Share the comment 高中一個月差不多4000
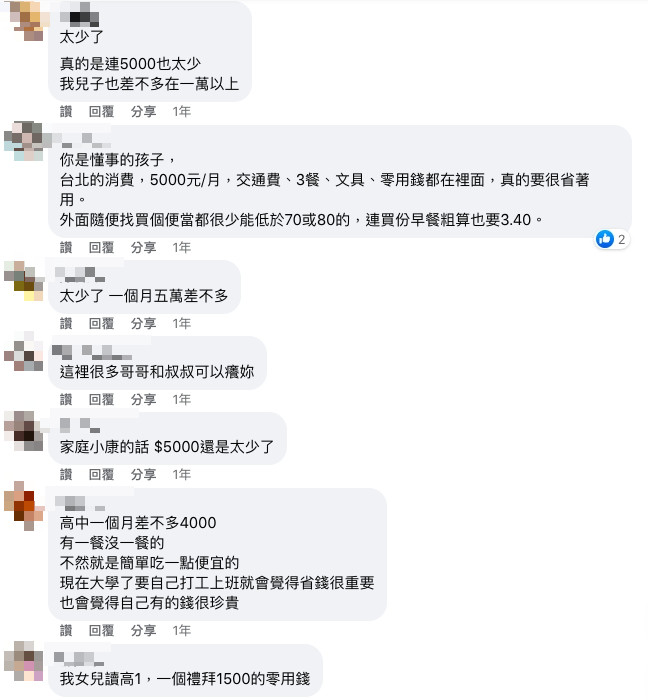This screenshot has width=648, height=700. click(143, 630)
